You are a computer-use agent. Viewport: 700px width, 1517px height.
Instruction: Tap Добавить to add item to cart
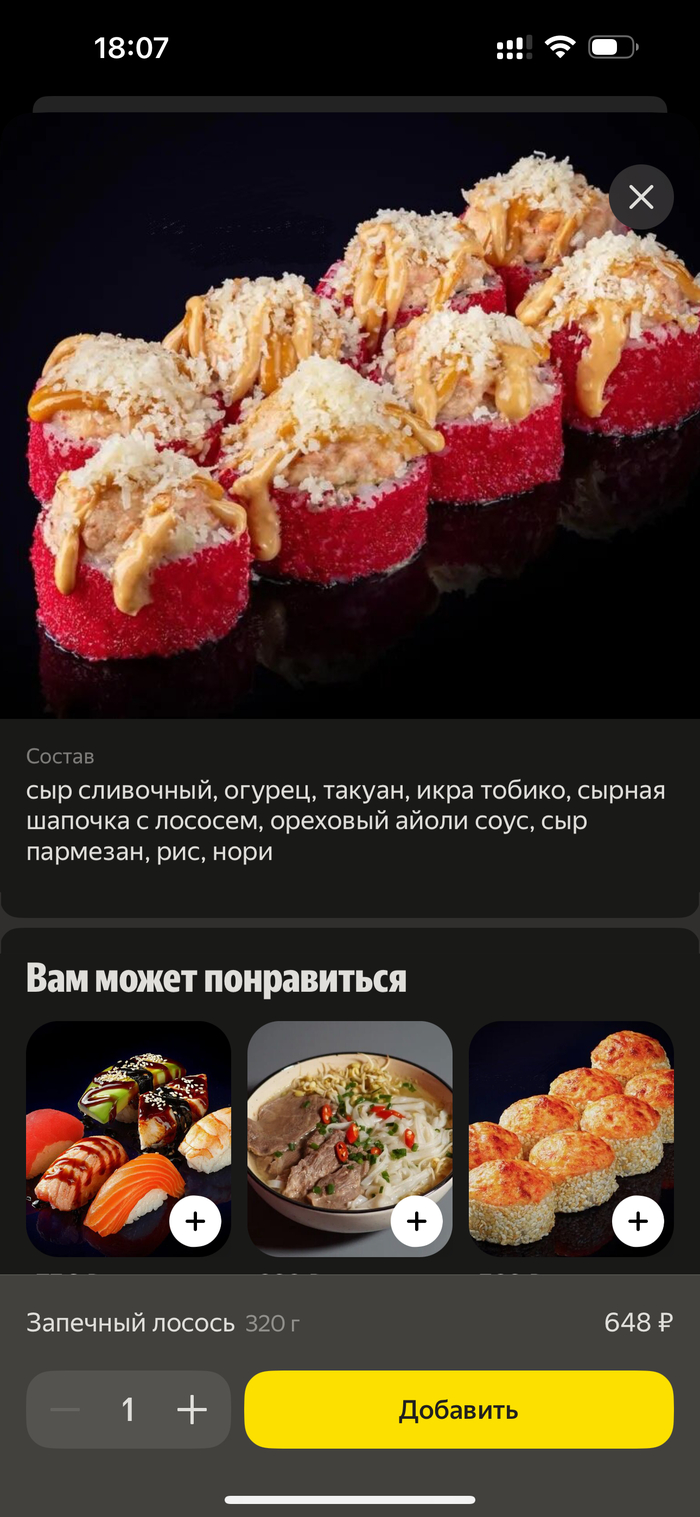[458, 1409]
